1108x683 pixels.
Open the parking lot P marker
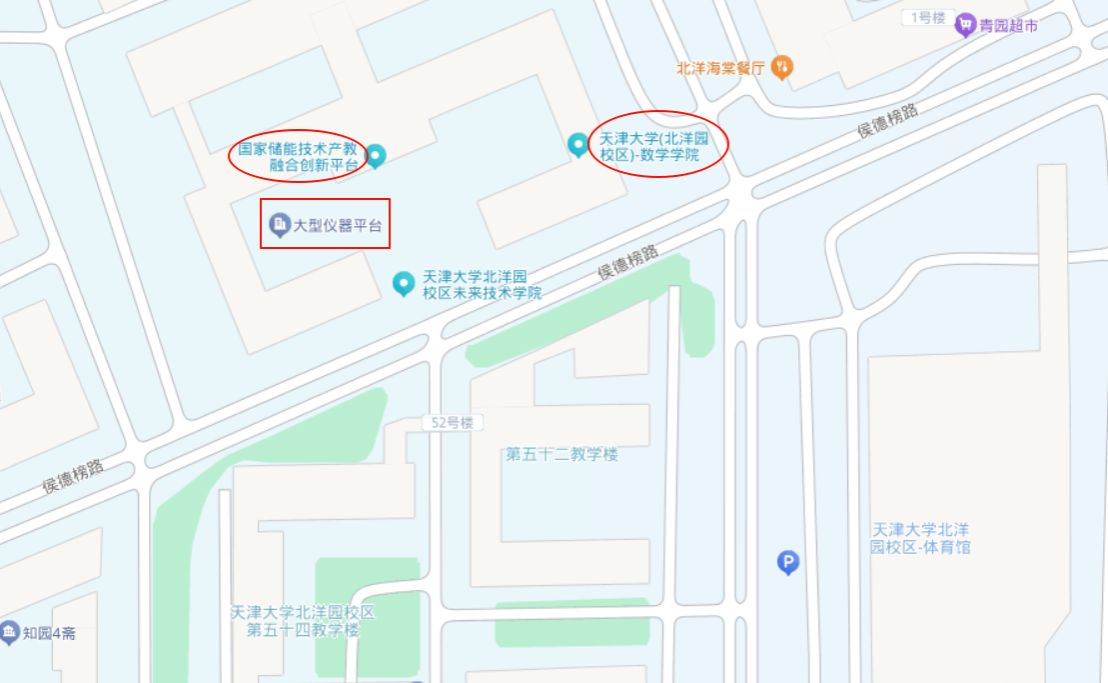tap(789, 564)
